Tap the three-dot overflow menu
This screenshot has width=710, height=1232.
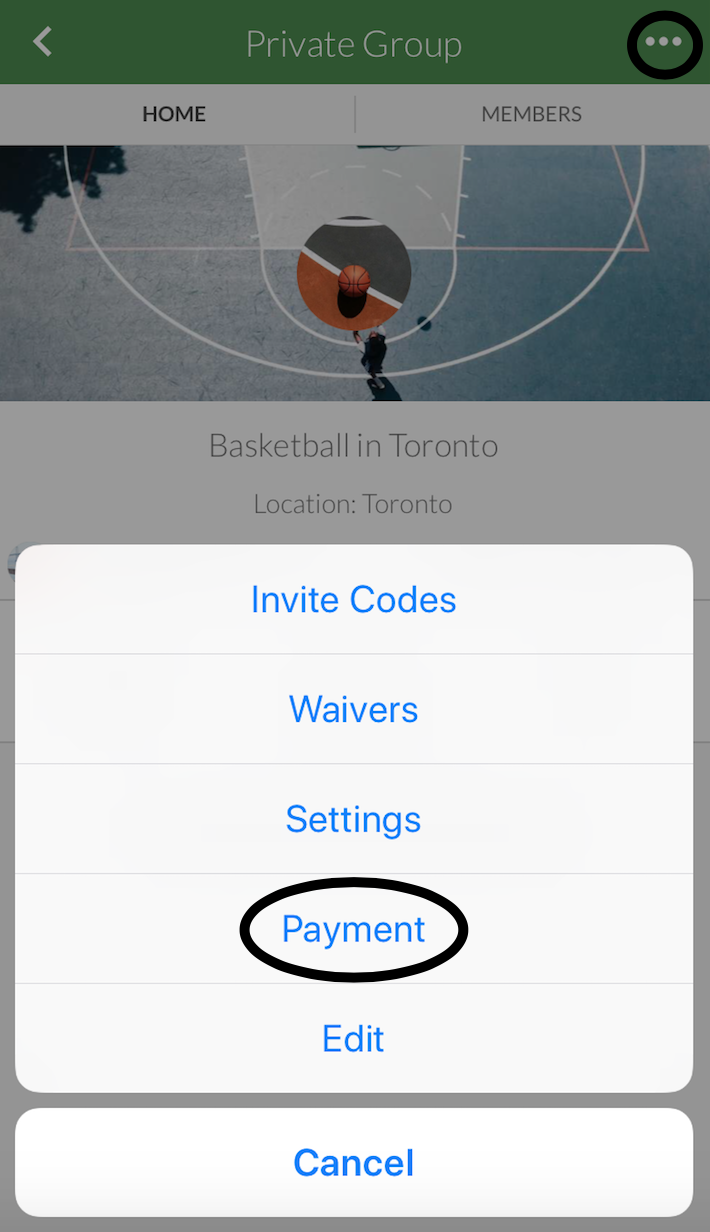664,43
